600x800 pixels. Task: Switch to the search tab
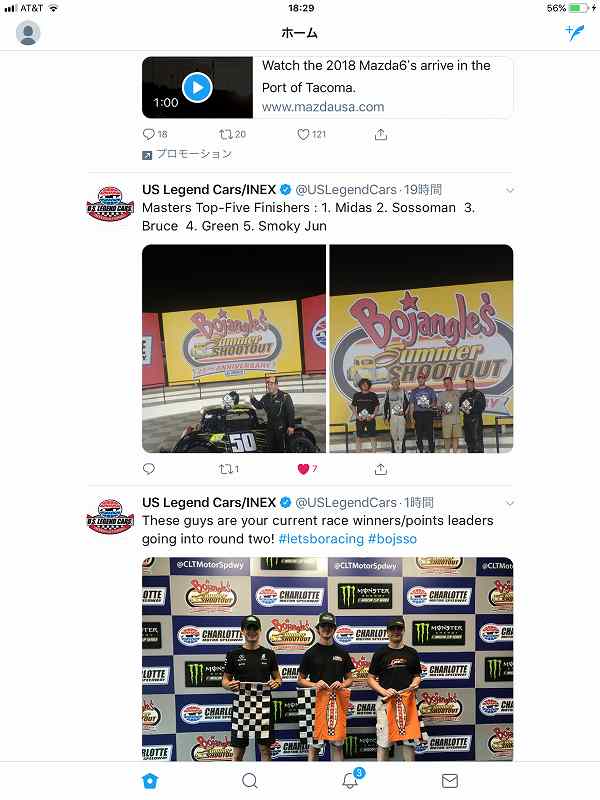click(x=250, y=781)
